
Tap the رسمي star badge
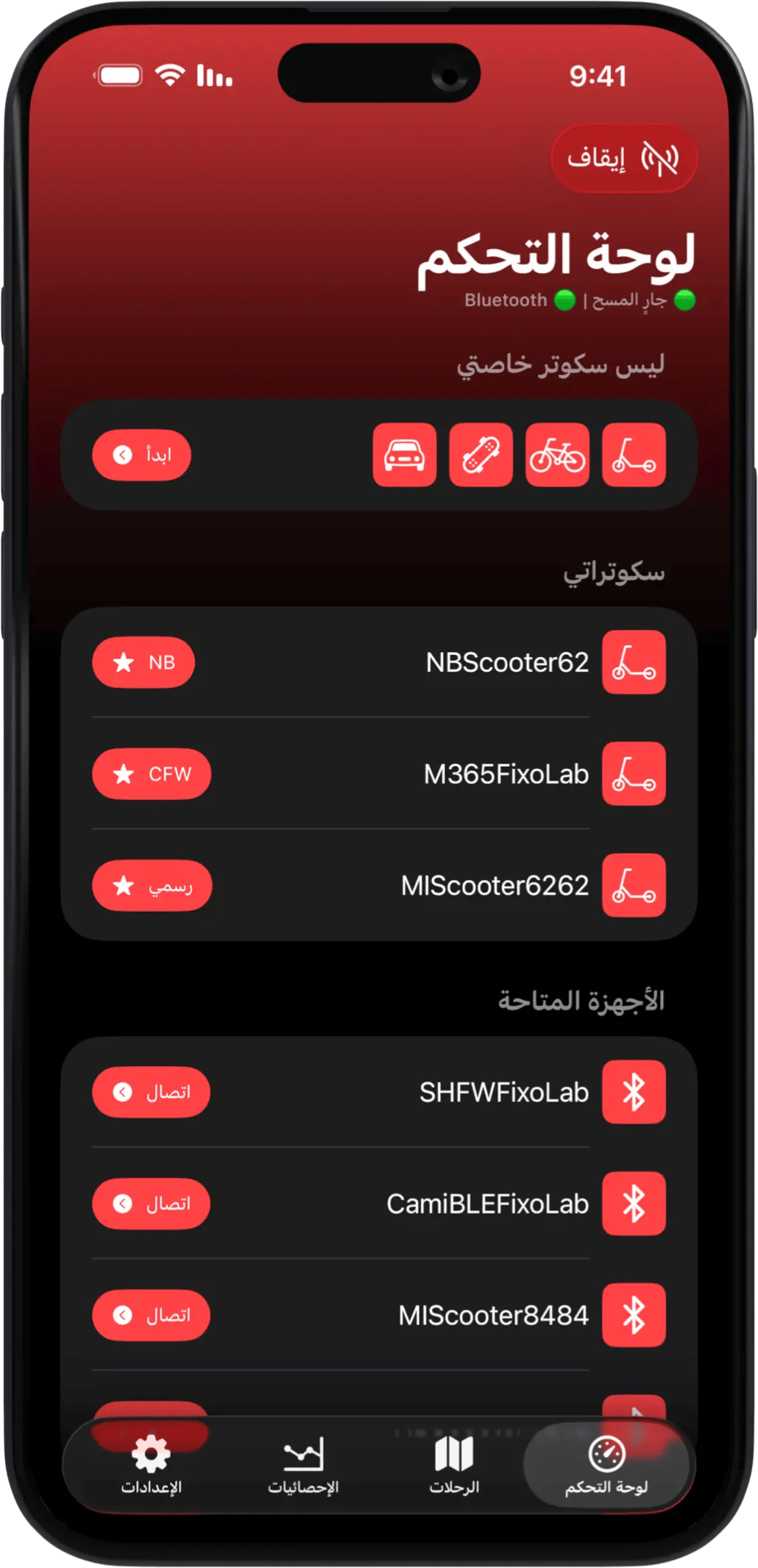pyautogui.click(x=152, y=886)
